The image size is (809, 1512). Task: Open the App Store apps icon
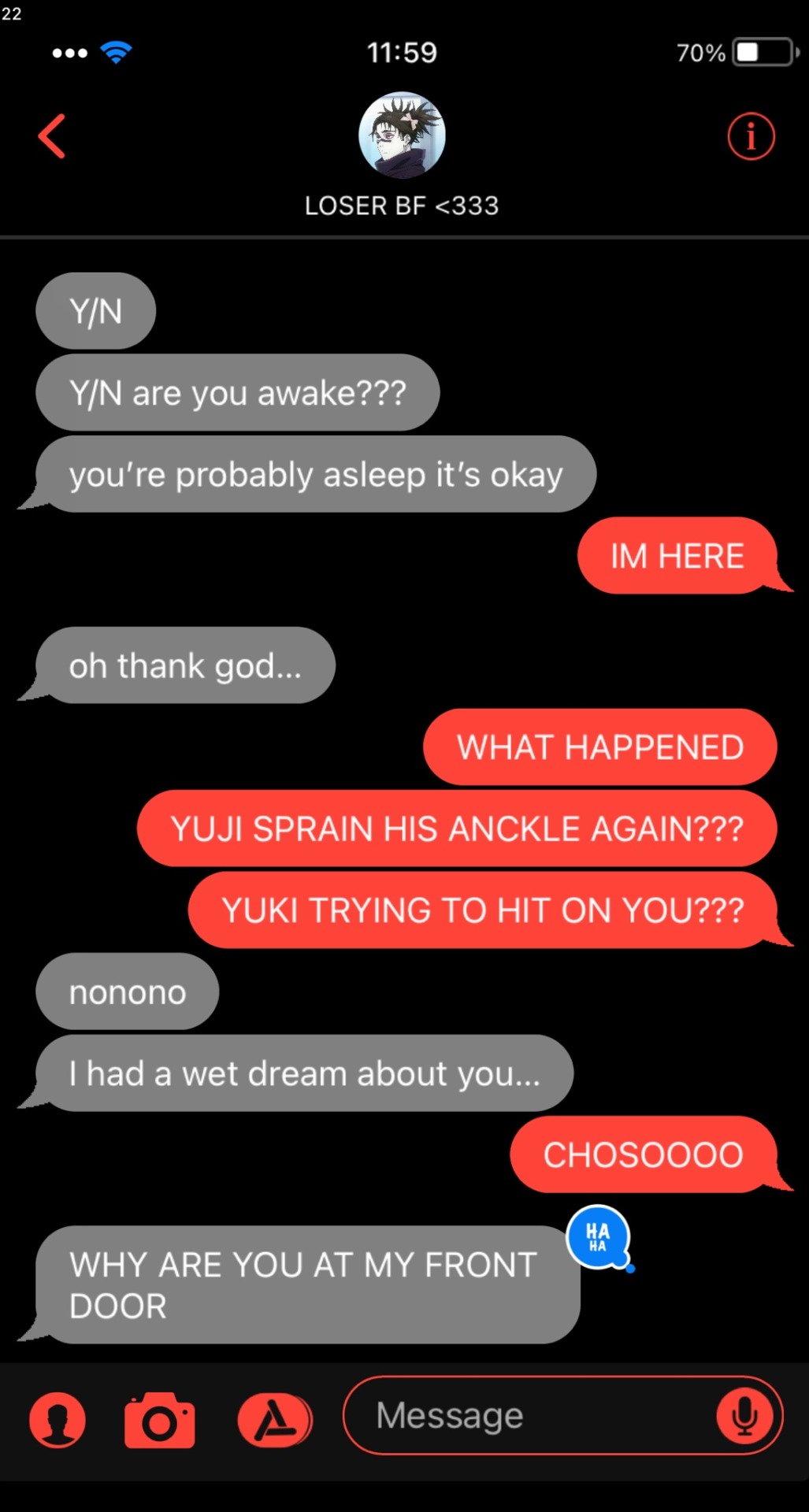[x=274, y=1420]
